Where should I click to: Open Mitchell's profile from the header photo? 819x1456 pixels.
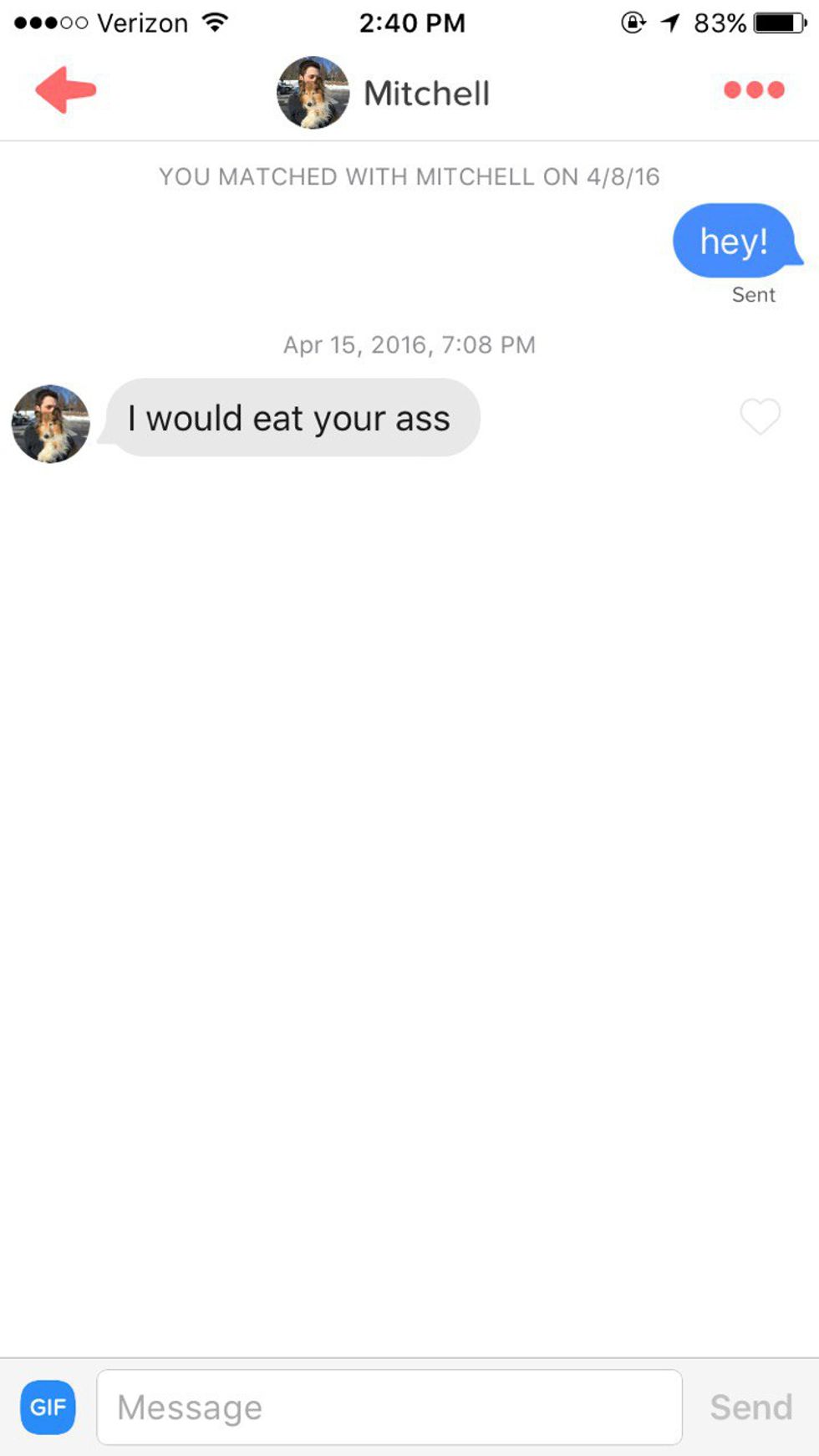[x=313, y=93]
